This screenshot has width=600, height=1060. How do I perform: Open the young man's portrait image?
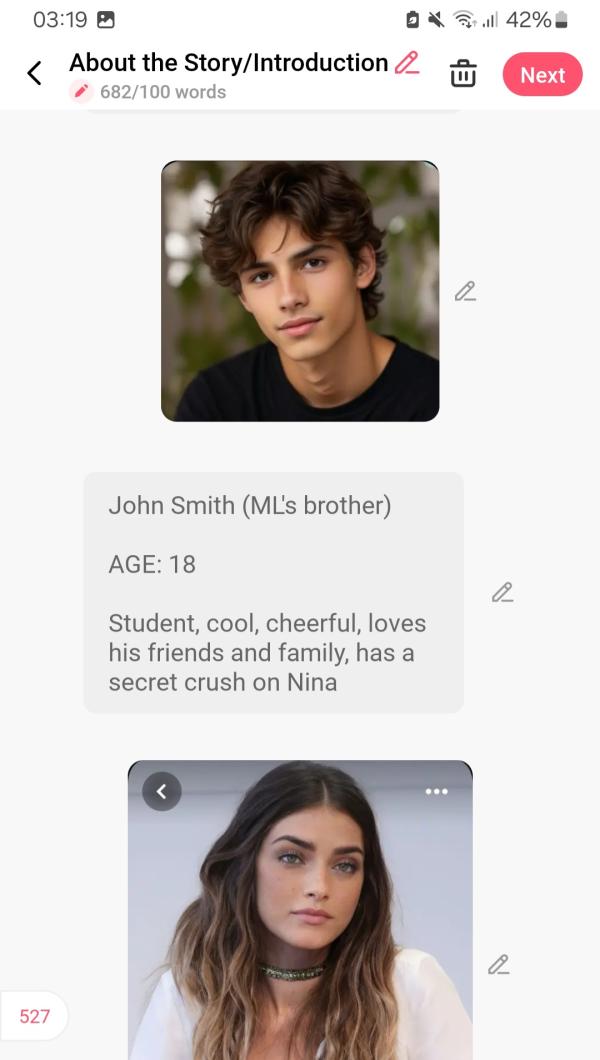300,291
